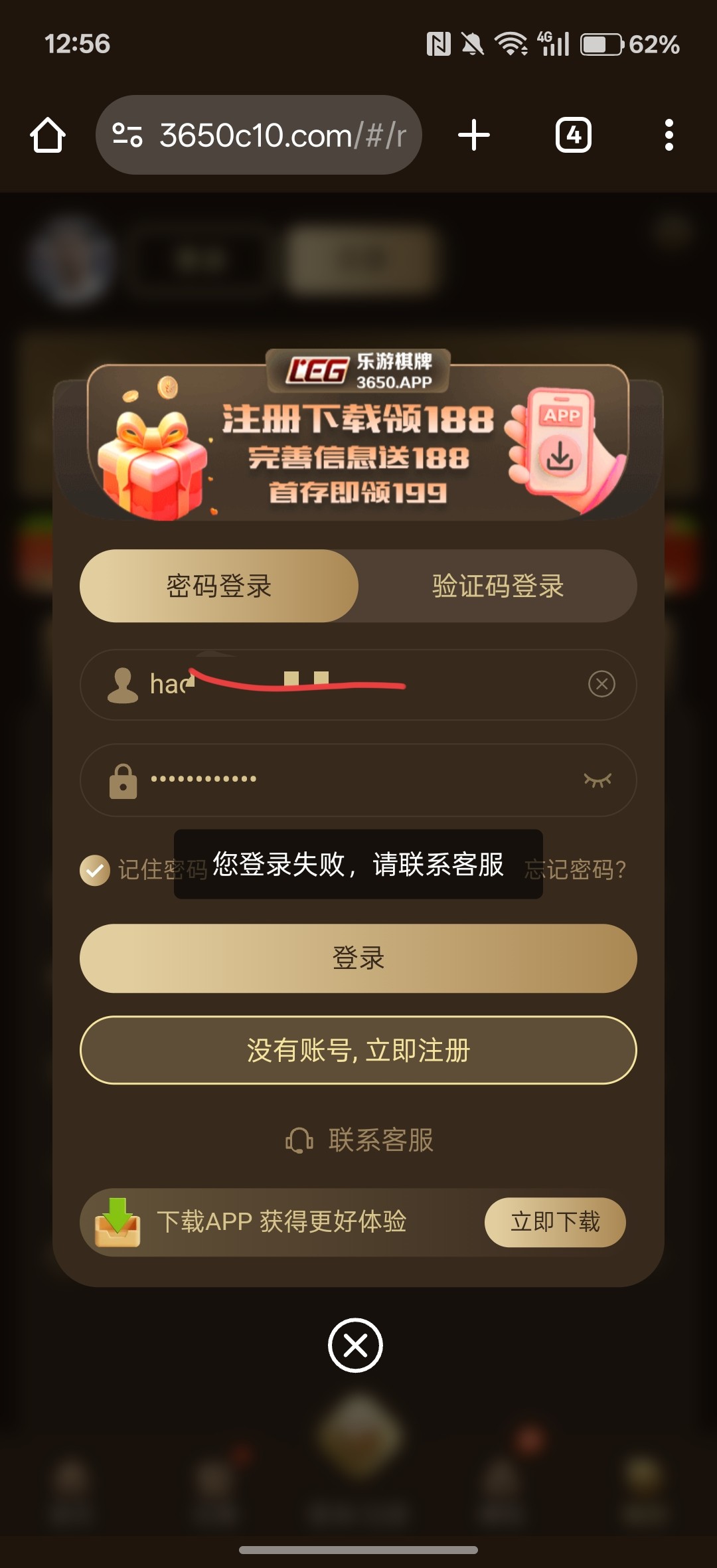Tap the 立即下载 download pill button
Screen dimensions: 717x1568
[x=555, y=1222]
